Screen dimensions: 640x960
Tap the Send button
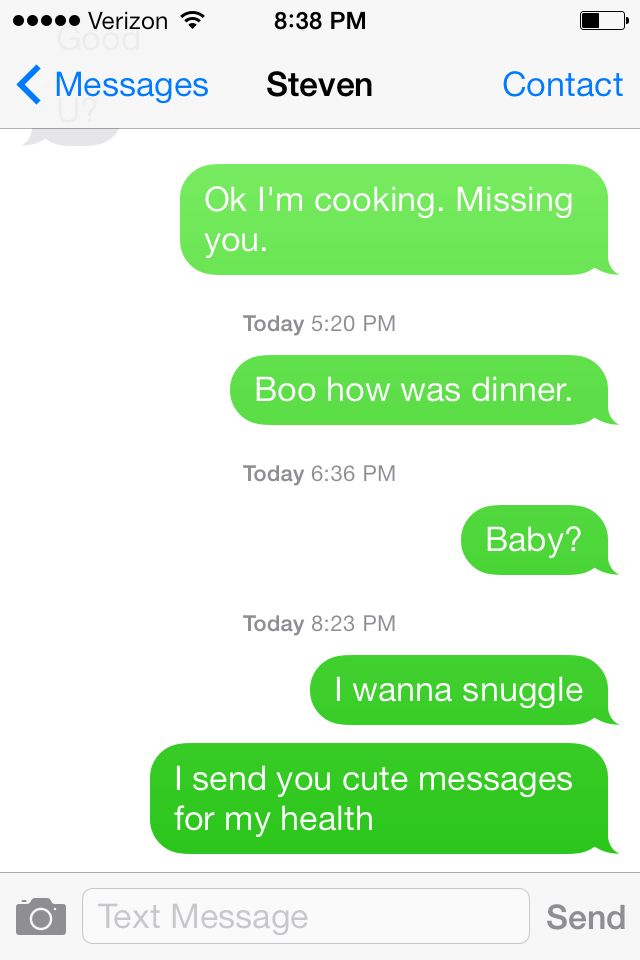tap(586, 916)
